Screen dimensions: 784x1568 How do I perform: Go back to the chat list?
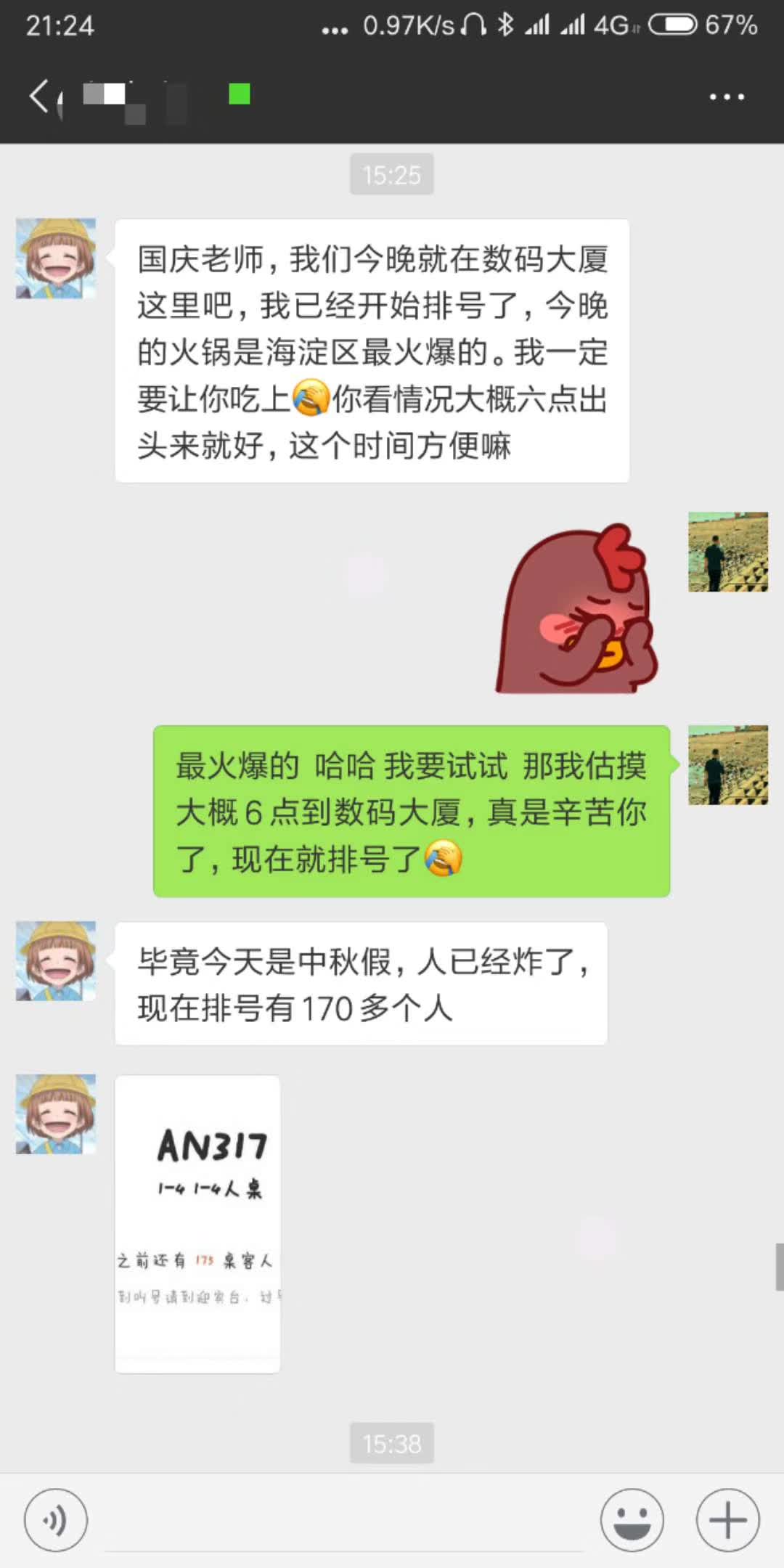[x=40, y=96]
